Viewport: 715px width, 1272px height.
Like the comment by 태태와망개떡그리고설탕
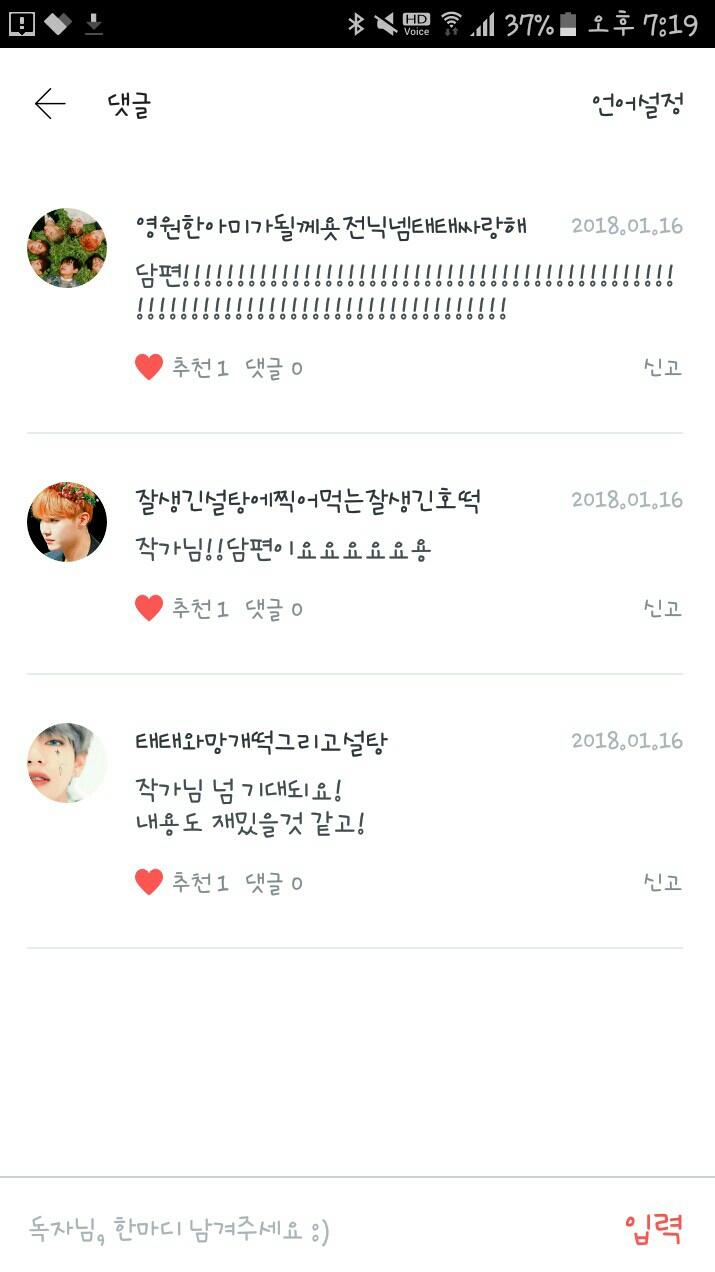click(149, 882)
